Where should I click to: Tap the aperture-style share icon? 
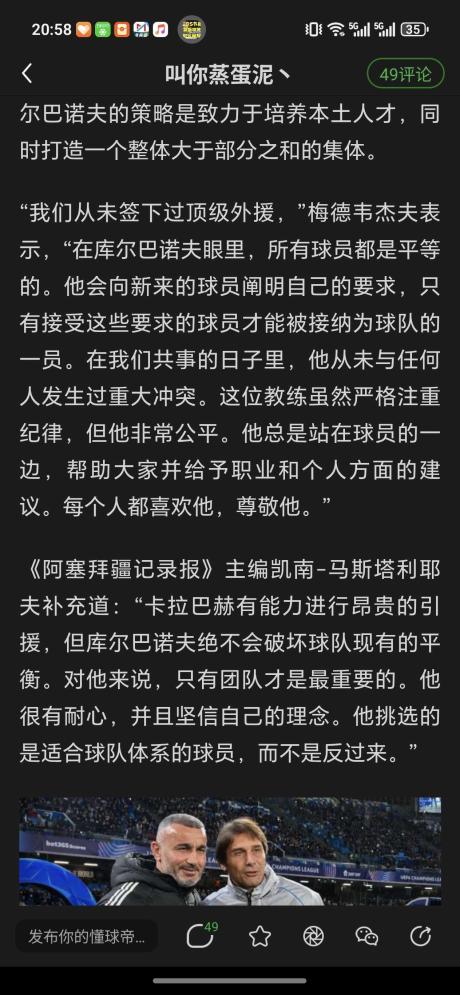313,936
